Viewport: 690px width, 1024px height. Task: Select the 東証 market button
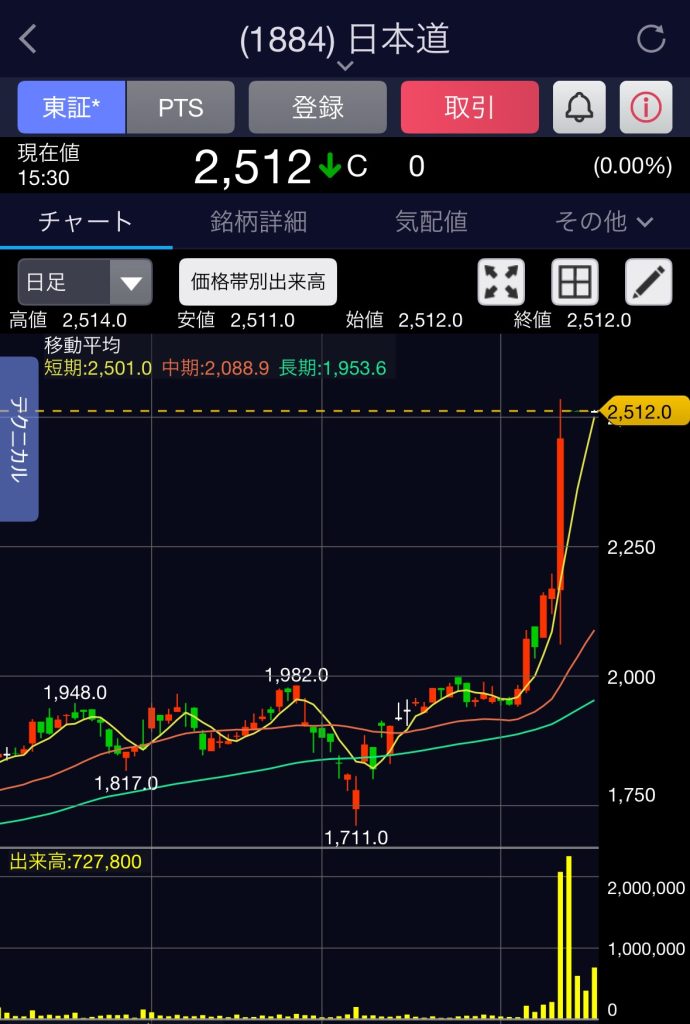pos(71,107)
